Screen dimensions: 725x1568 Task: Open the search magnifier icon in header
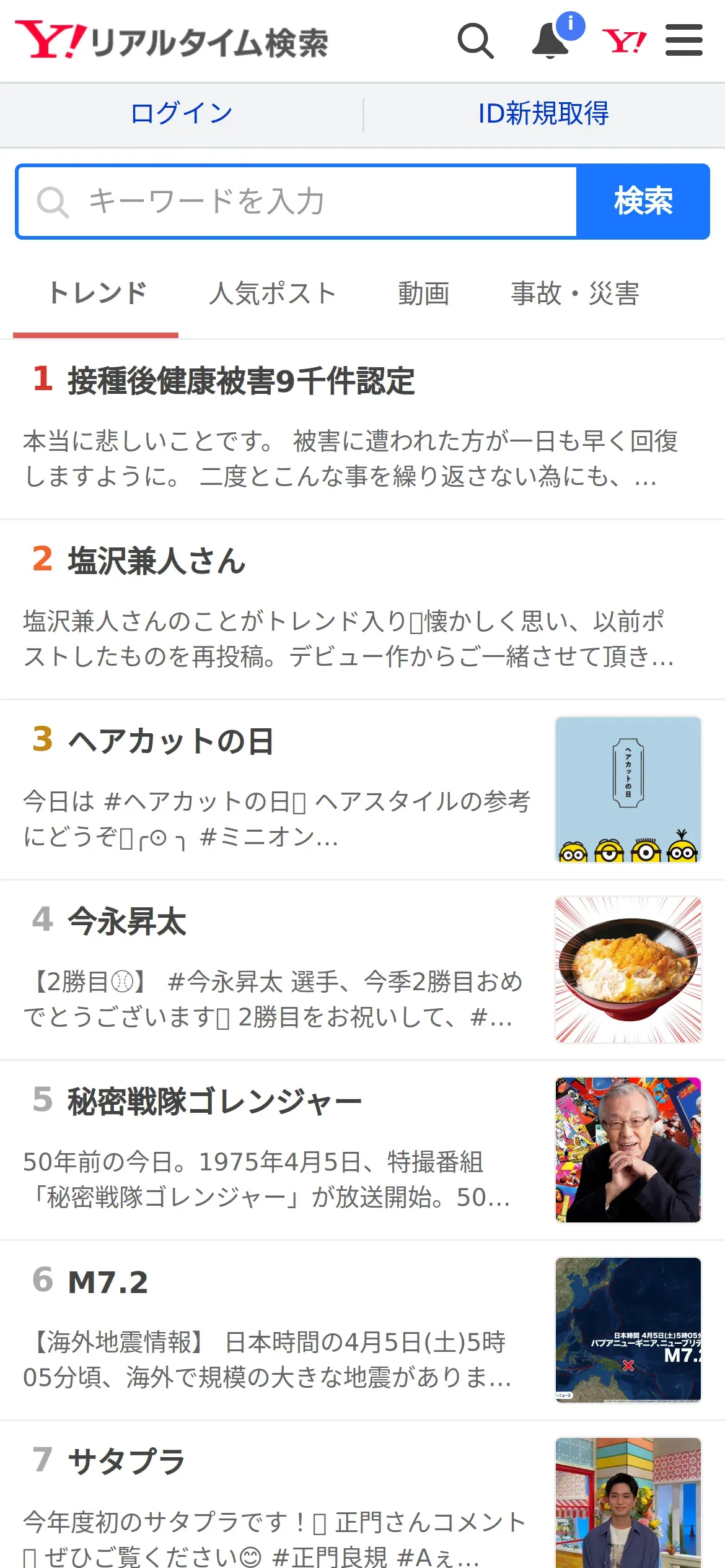click(475, 41)
